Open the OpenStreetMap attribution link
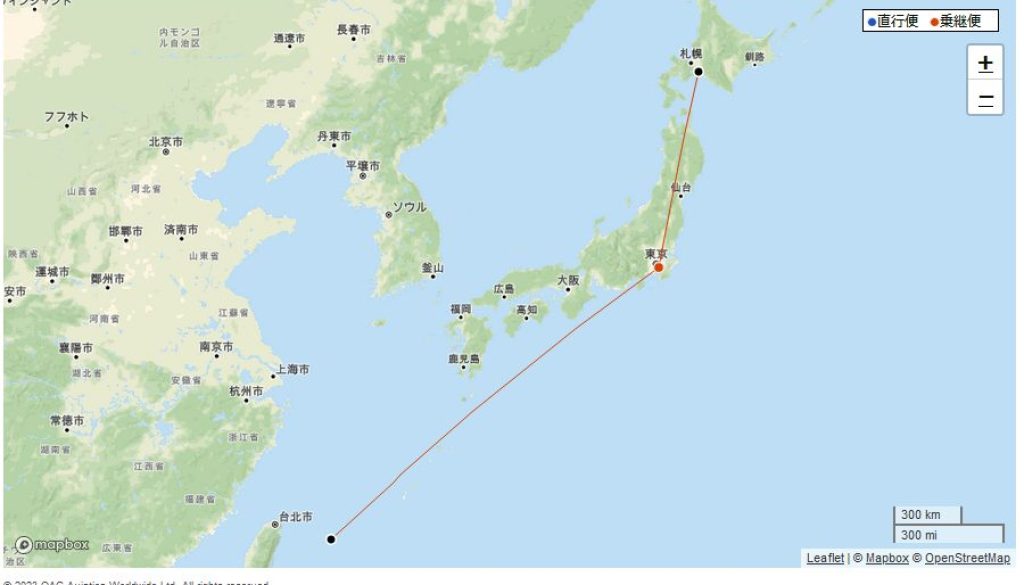 [x=967, y=558]
